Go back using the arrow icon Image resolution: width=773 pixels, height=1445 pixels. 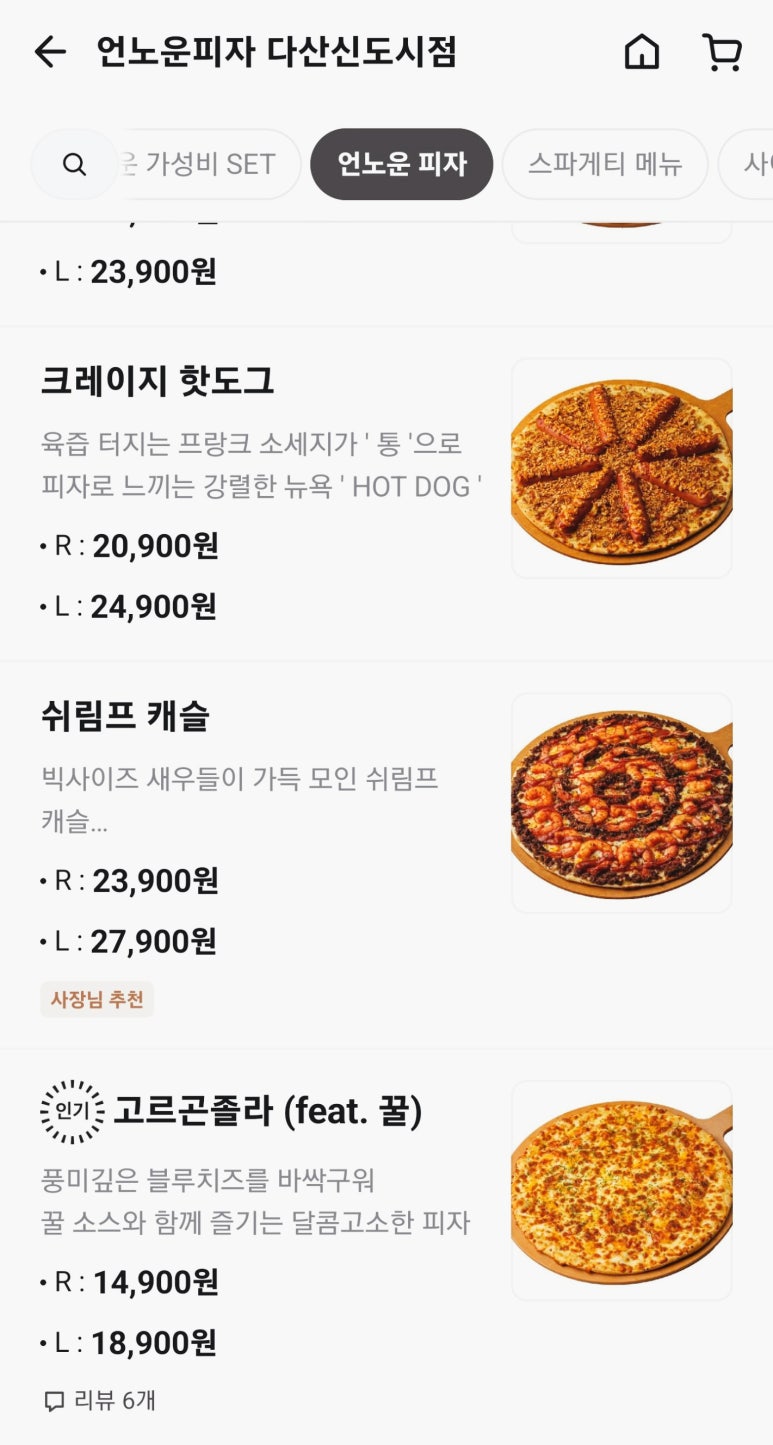tap(49, 52)
